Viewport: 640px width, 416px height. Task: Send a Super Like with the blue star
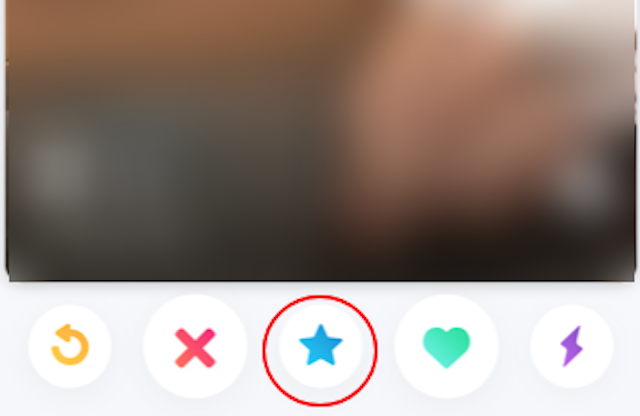pos(321,348)
